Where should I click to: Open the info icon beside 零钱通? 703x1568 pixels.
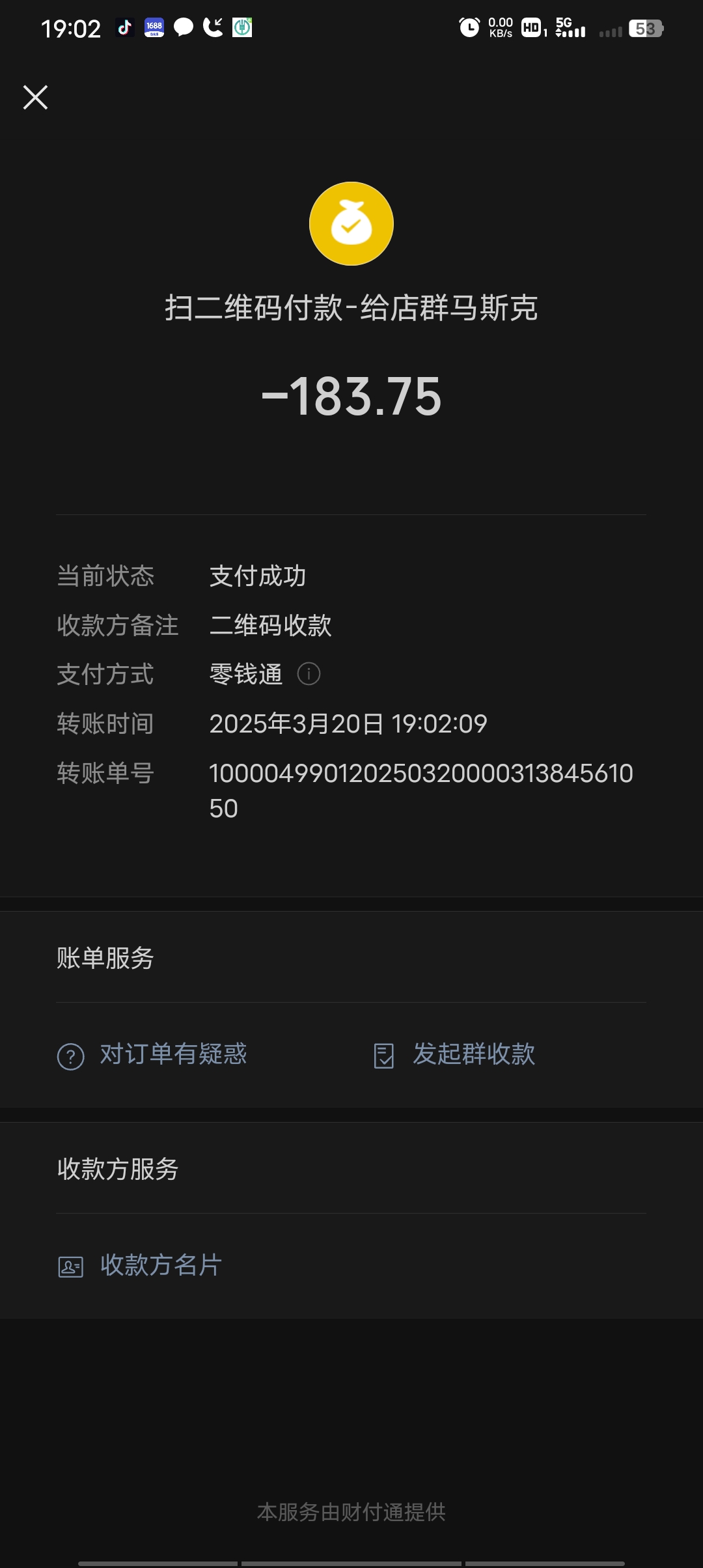pos(309,674)
